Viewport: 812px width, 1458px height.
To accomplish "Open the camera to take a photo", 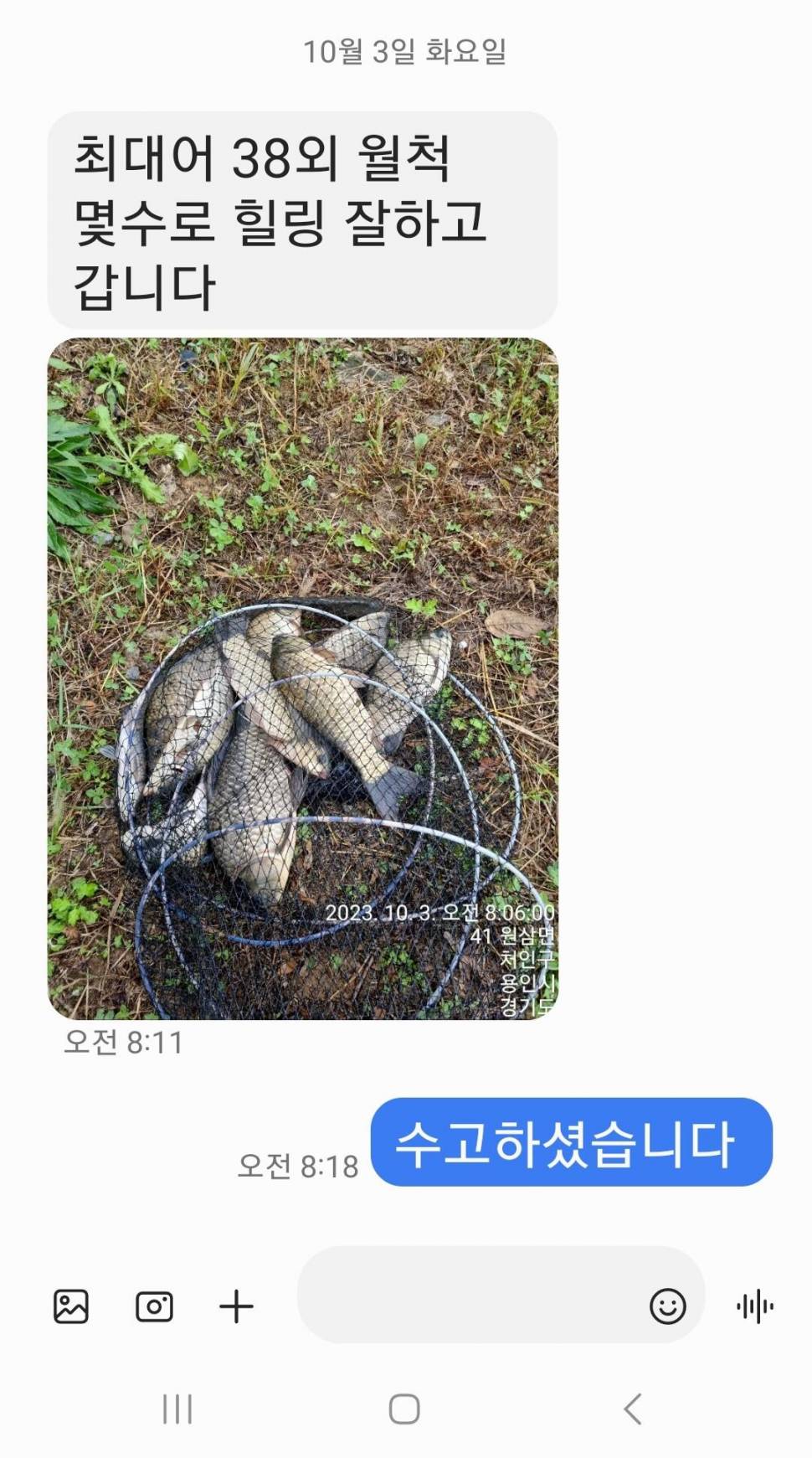I will (x=154, y=1306).
